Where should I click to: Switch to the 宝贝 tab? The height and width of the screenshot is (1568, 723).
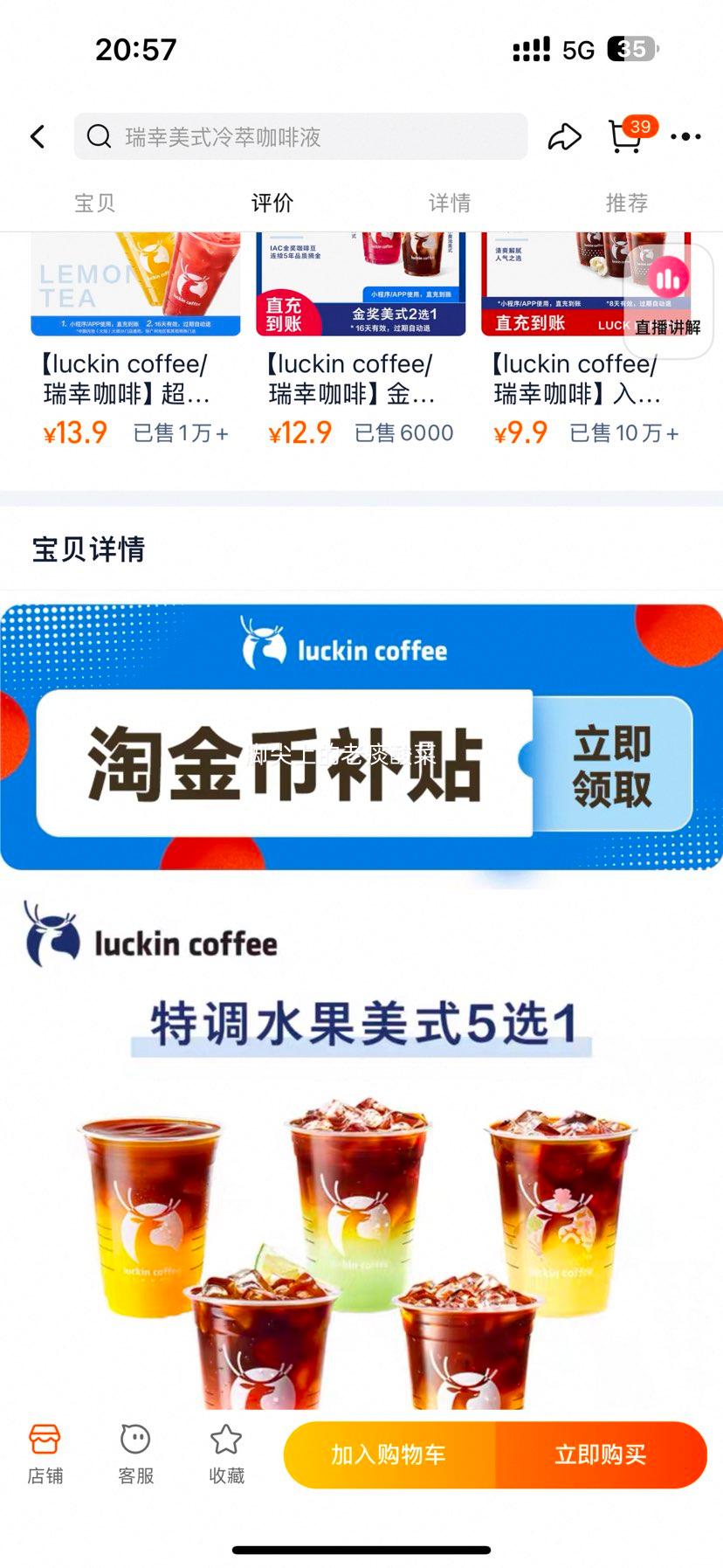[x=94, y=203]
